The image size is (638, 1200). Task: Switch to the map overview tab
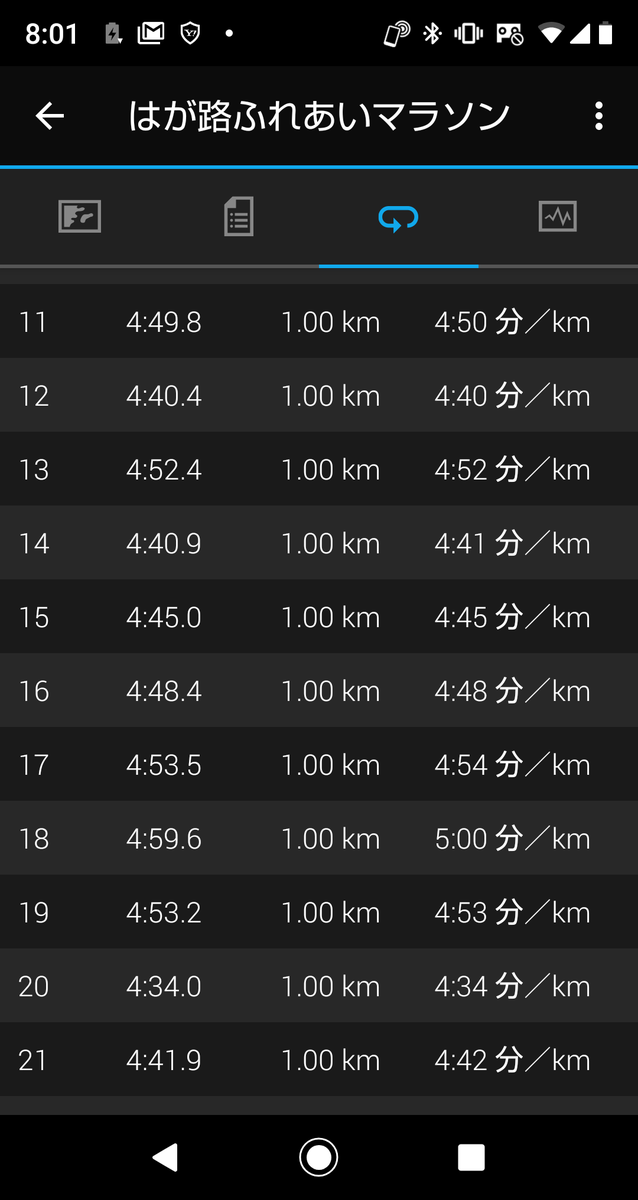point(80,217)
